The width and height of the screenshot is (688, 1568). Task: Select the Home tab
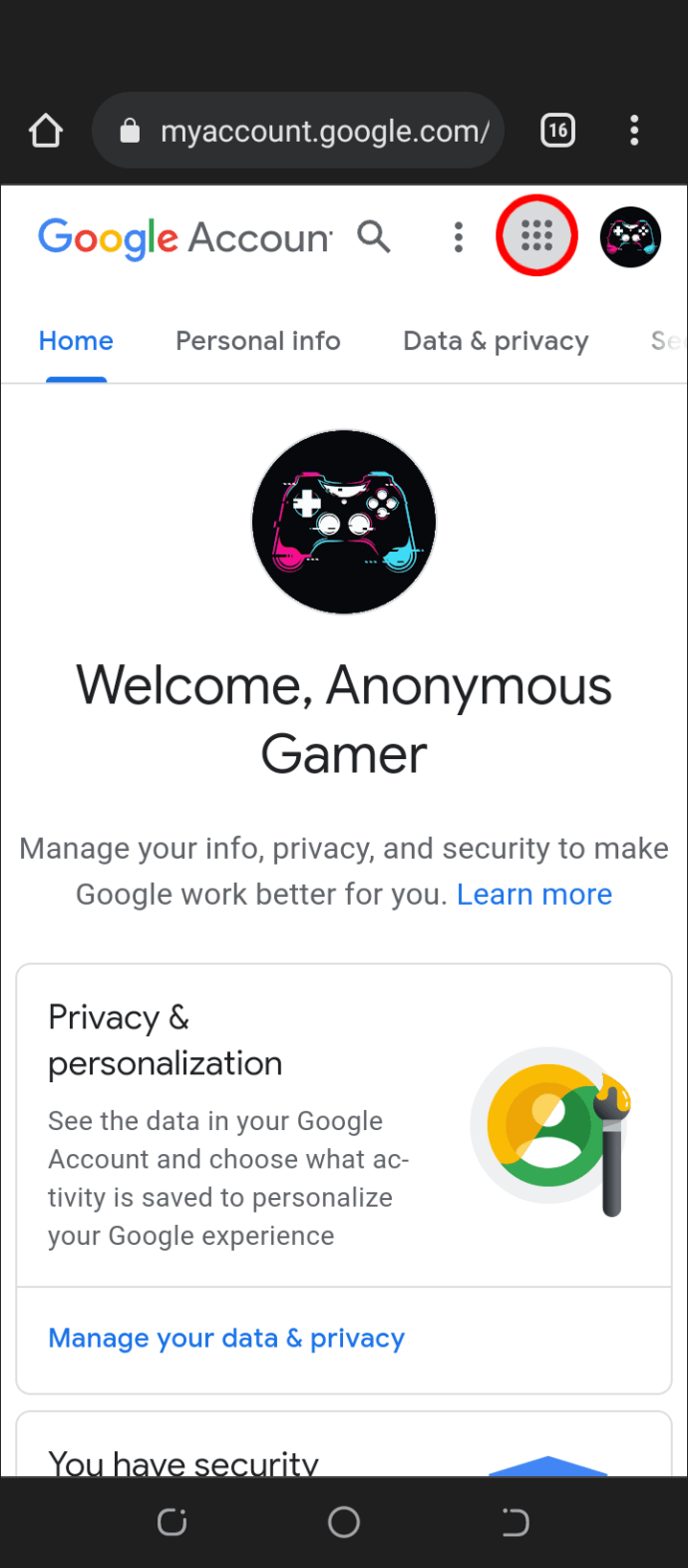click(76, 341)
